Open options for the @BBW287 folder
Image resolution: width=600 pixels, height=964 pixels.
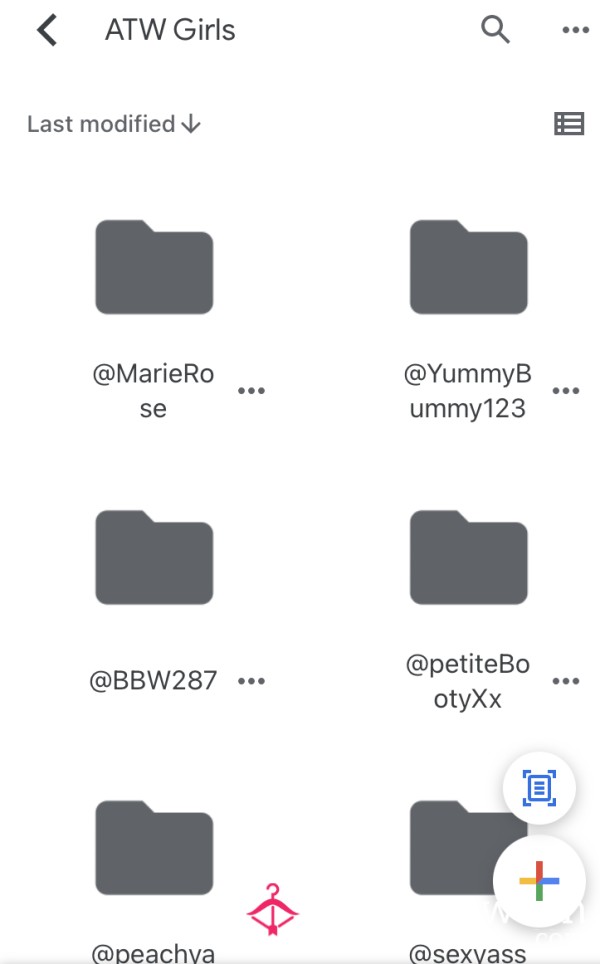coord(251,681)
